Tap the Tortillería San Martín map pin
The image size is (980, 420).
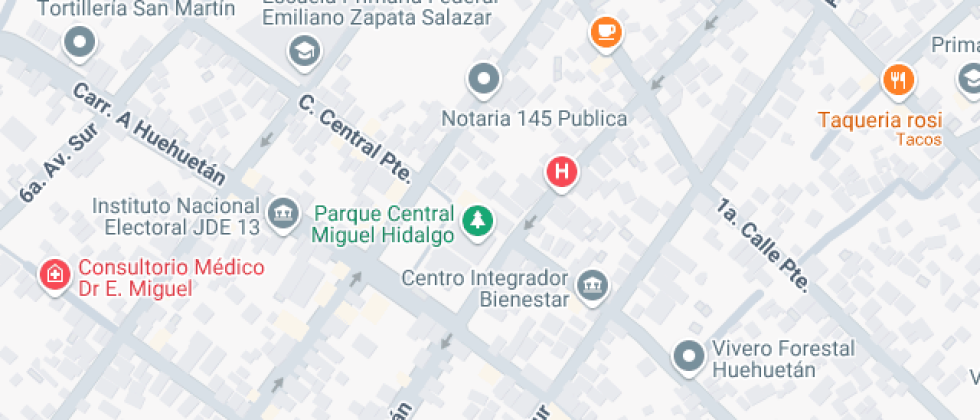79,43
